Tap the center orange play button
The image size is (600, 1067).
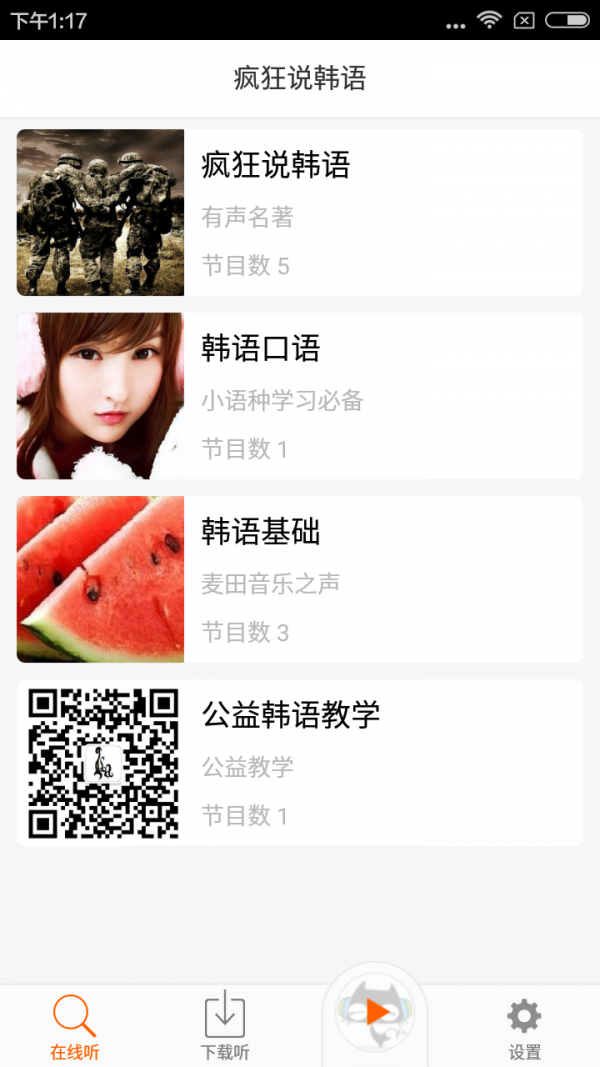pos(376,1013)
